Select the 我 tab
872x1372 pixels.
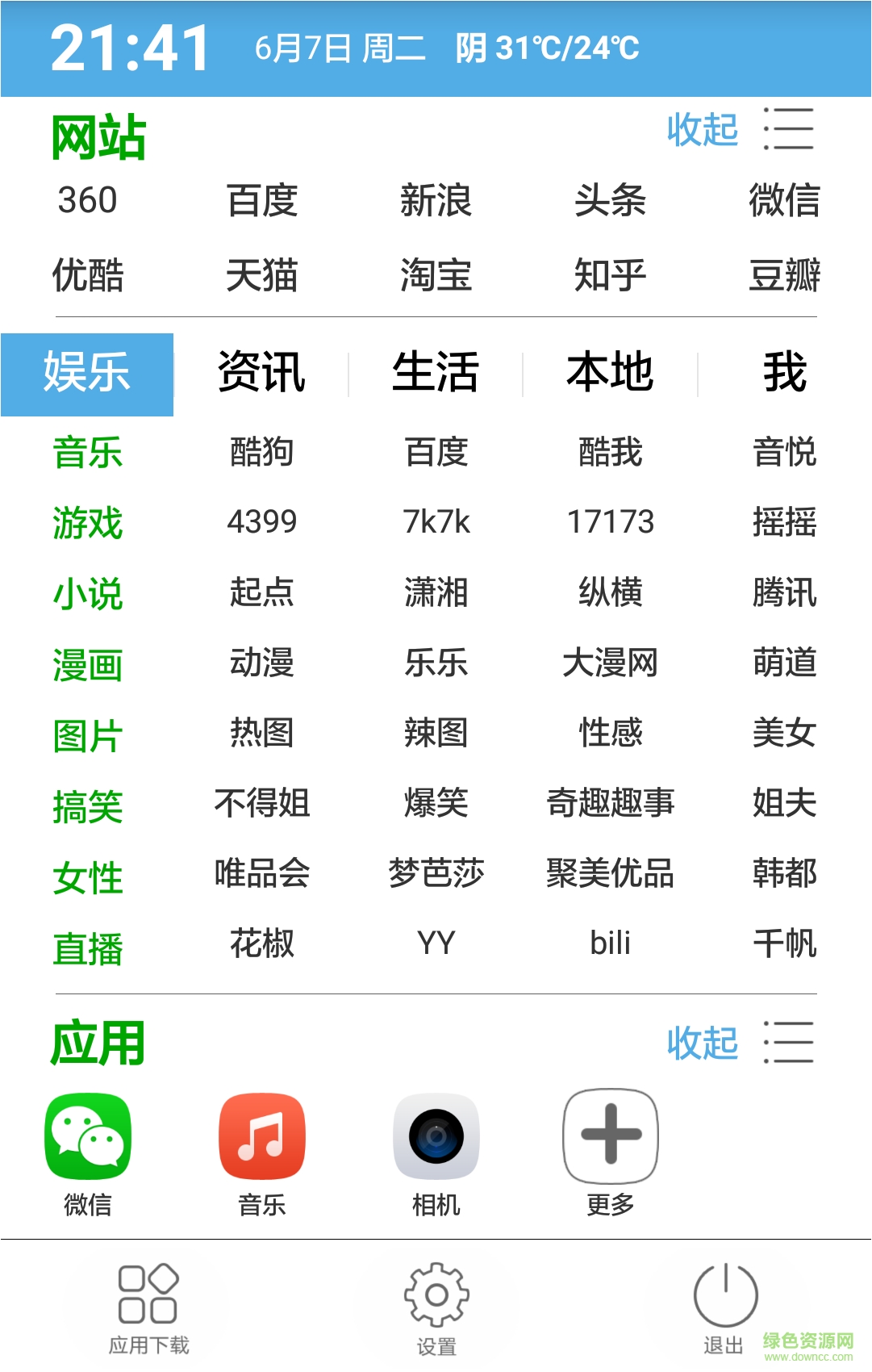coord(782,373)
